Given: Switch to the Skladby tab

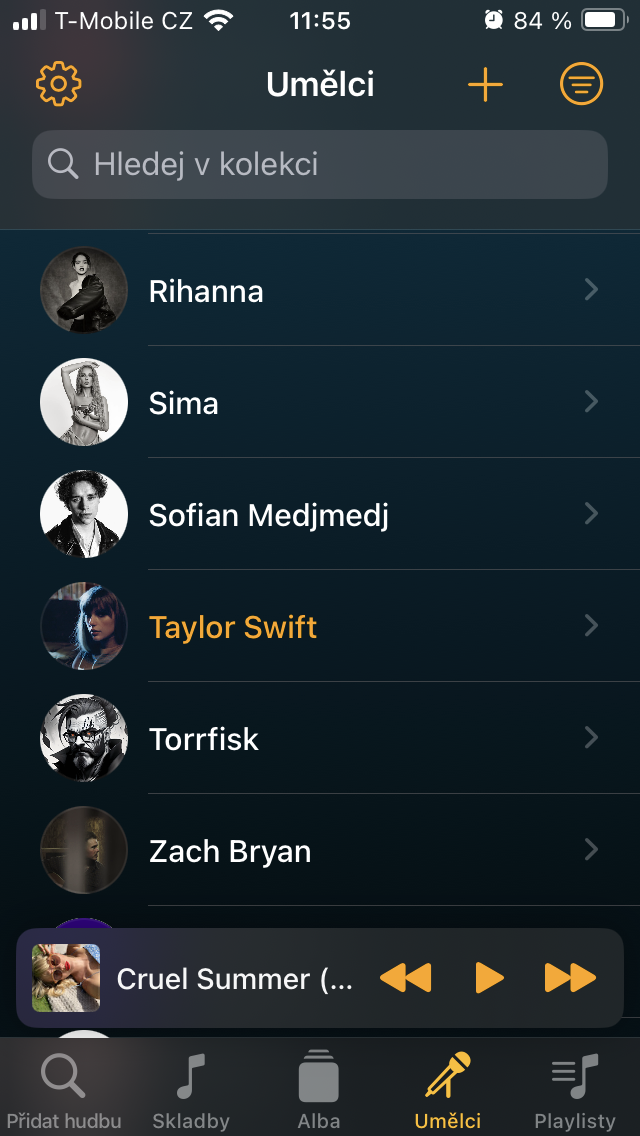Looking at the screenshot, I should (191, 1090).
